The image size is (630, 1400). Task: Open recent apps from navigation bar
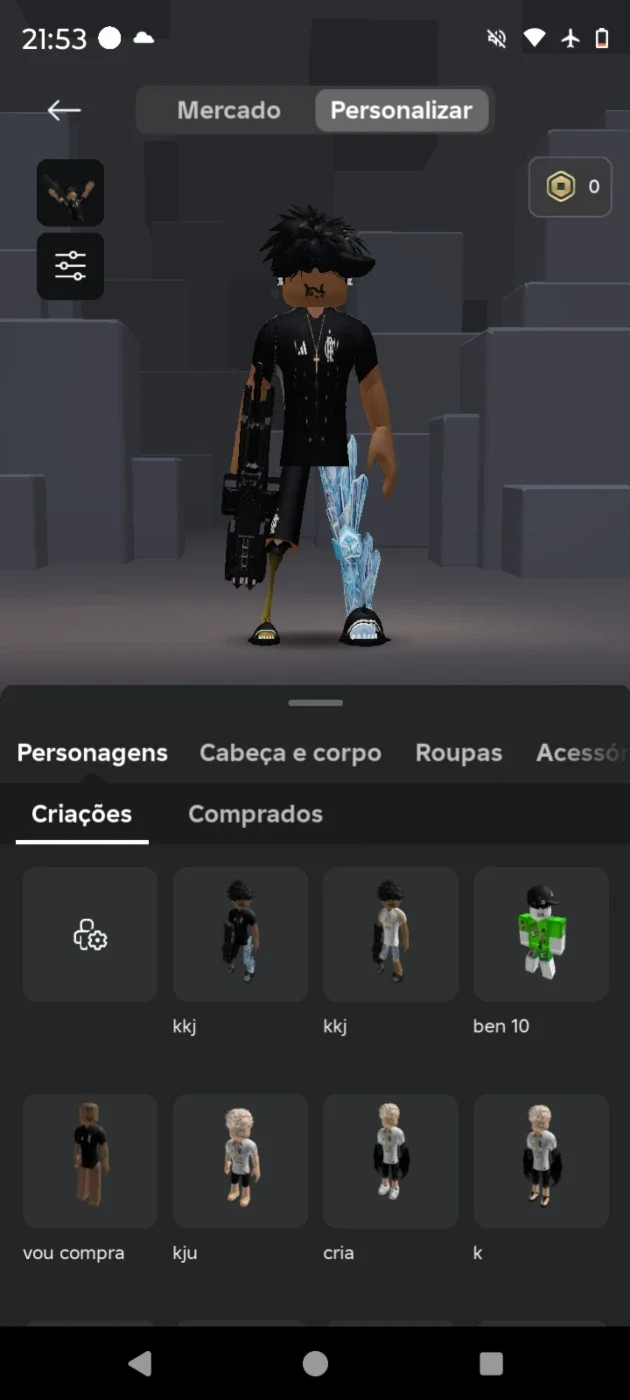click(x=490, y=1363)
